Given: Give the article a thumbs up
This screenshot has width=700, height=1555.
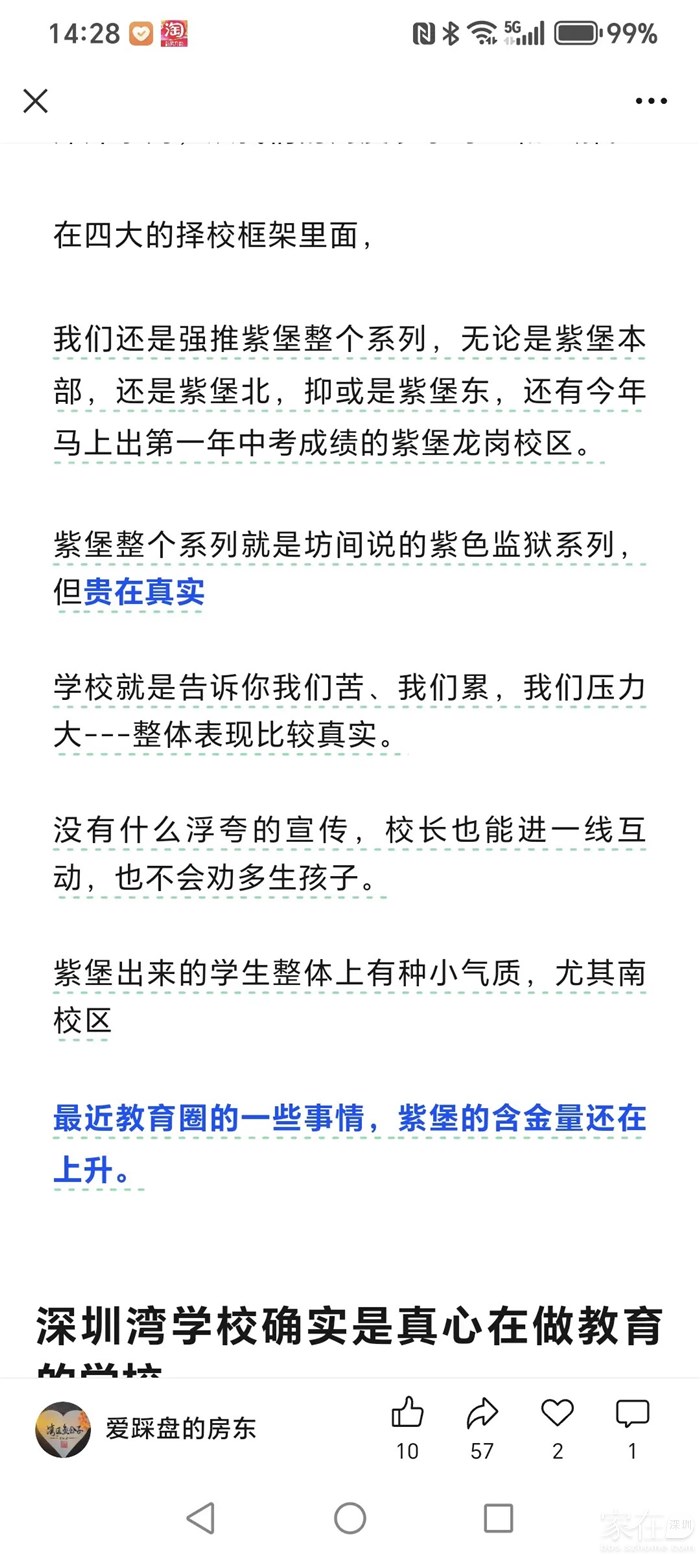Looking at the screenshot, I should pyautogui.click(x=407, y=1414).
